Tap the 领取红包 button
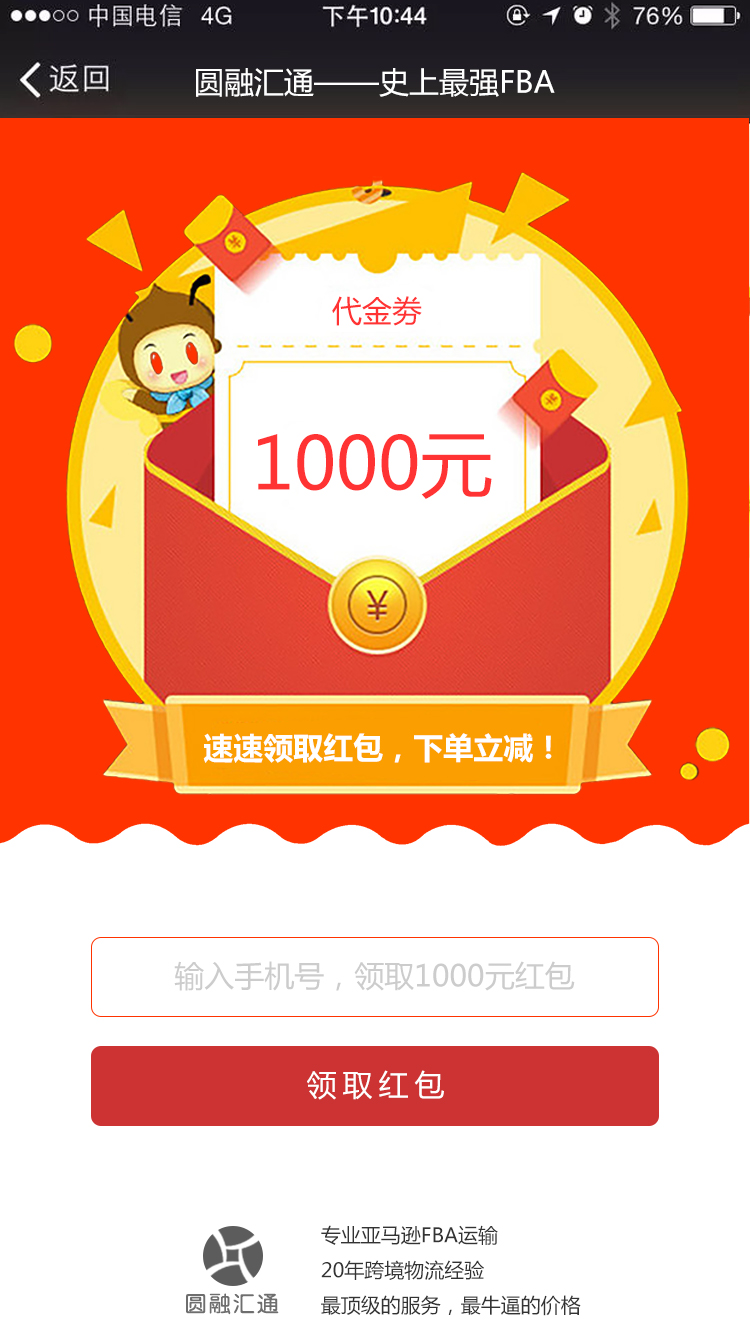Screen dimensions: 750x1334 pos(374,1086)
